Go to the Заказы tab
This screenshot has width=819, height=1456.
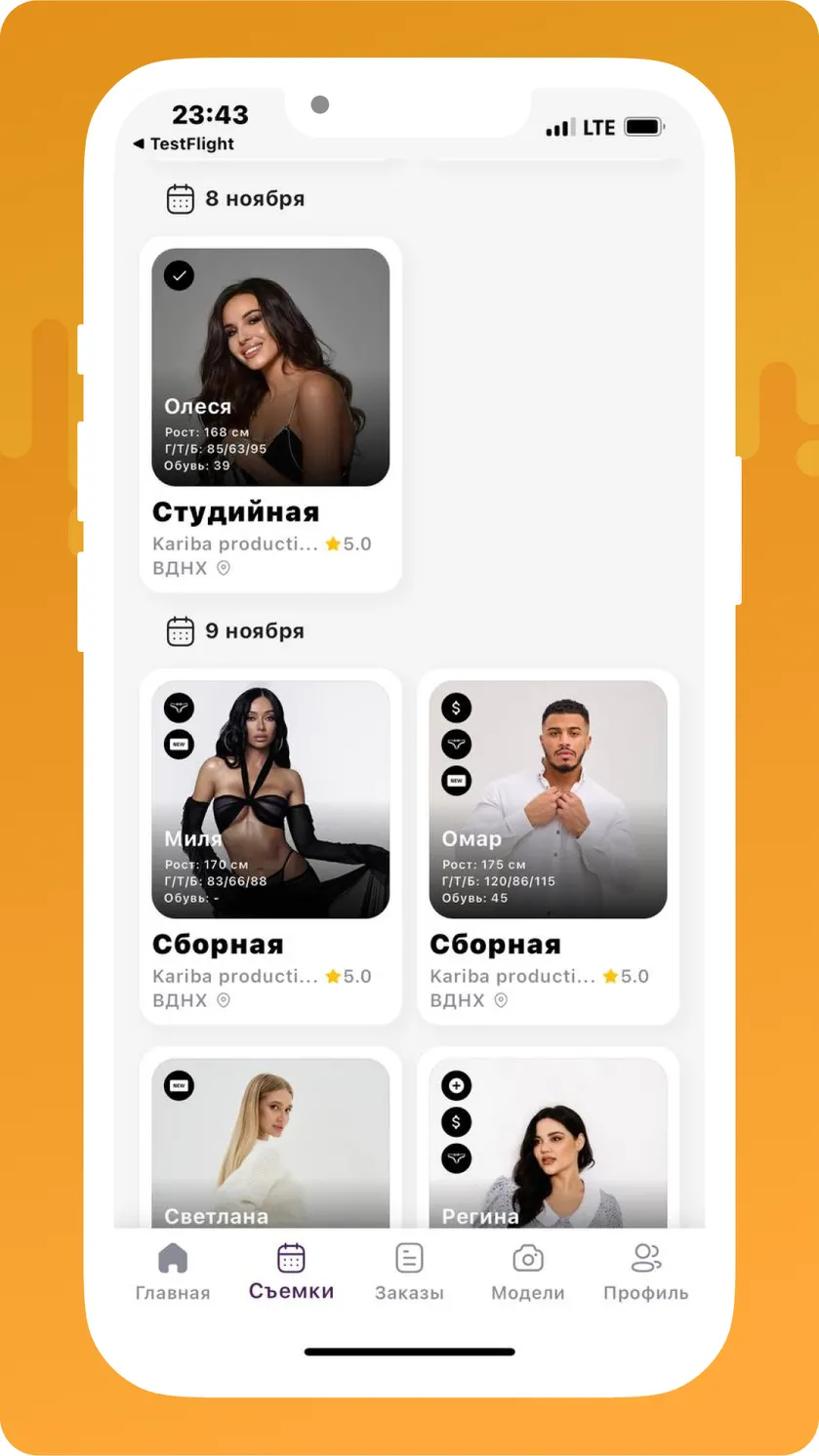pos(409,1273)
